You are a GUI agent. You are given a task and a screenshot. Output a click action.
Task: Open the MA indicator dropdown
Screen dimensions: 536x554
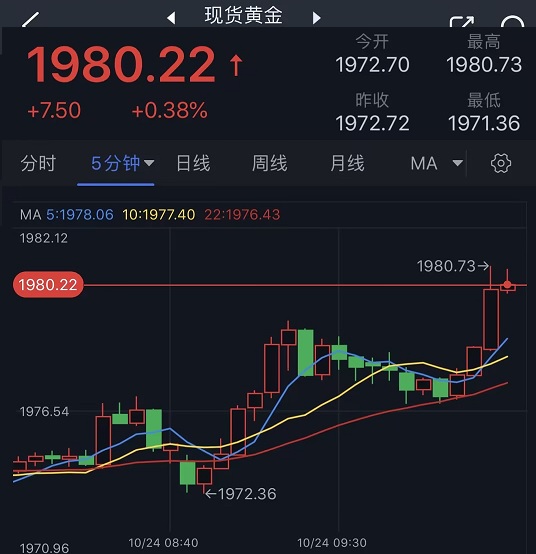point(437,163)
